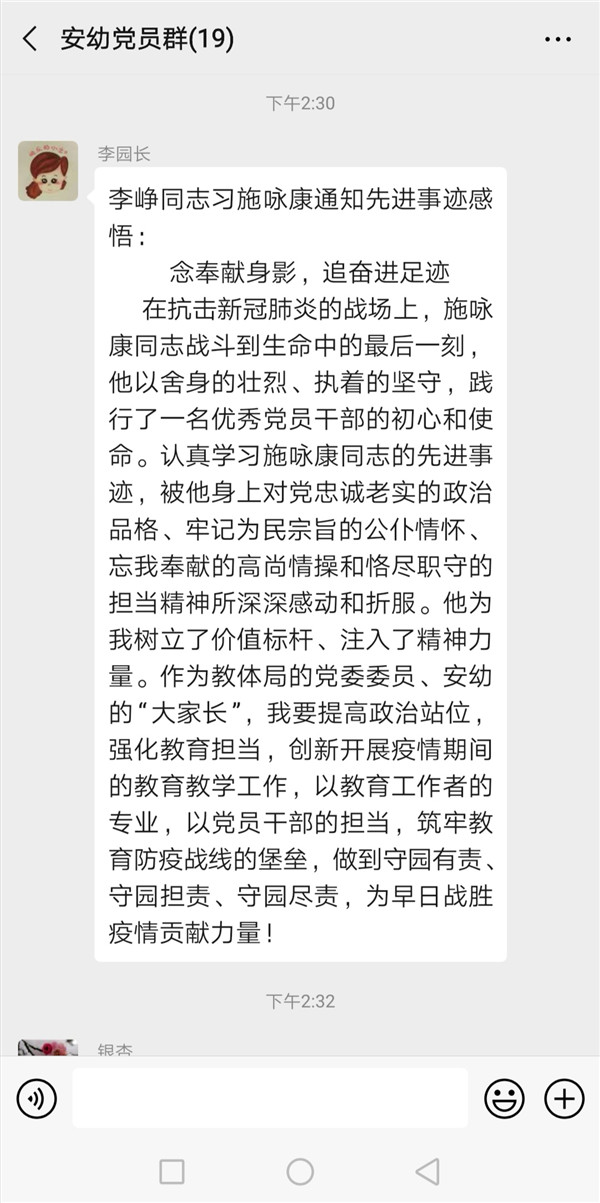Open 李园长's profile avatar
The height and width of the screenshot is (1203, 600).
pos(47,170)
